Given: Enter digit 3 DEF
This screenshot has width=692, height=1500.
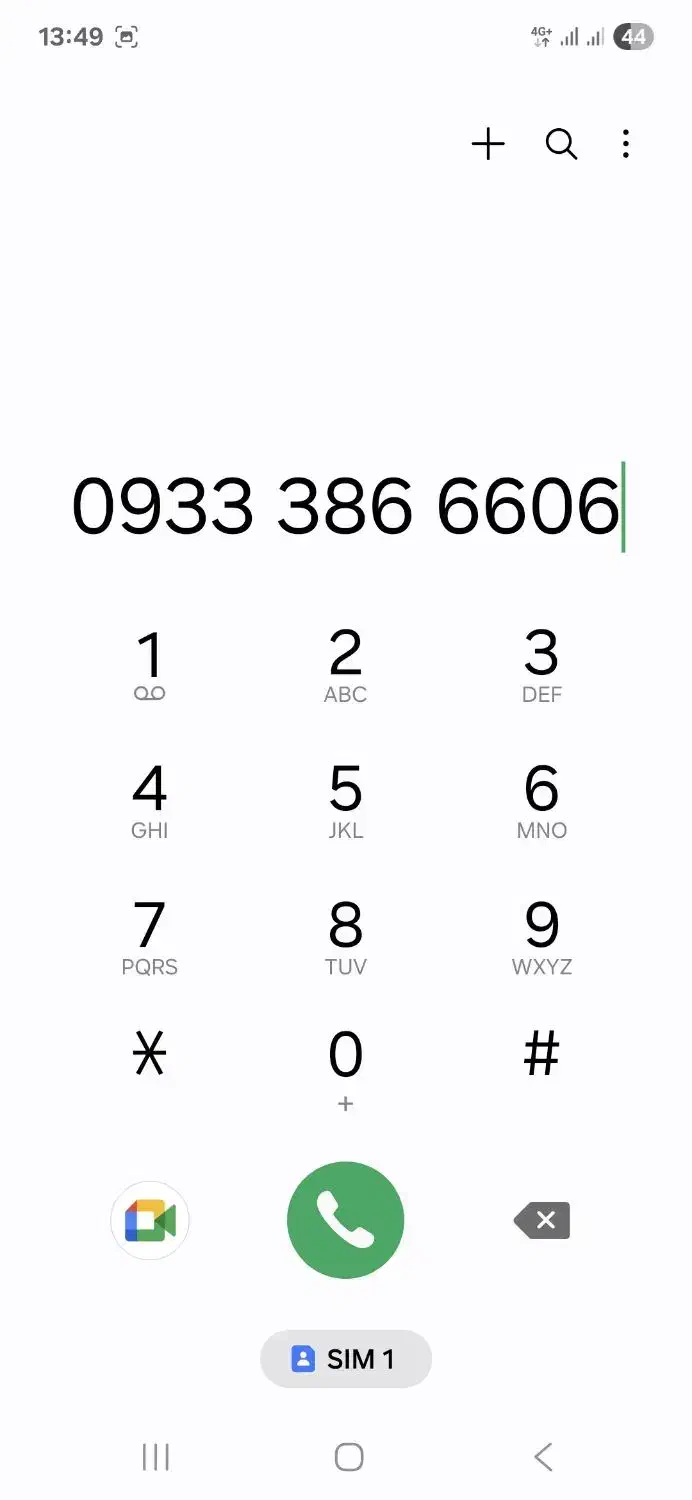Looking at the screenshot, I should [x=541, y=665].
